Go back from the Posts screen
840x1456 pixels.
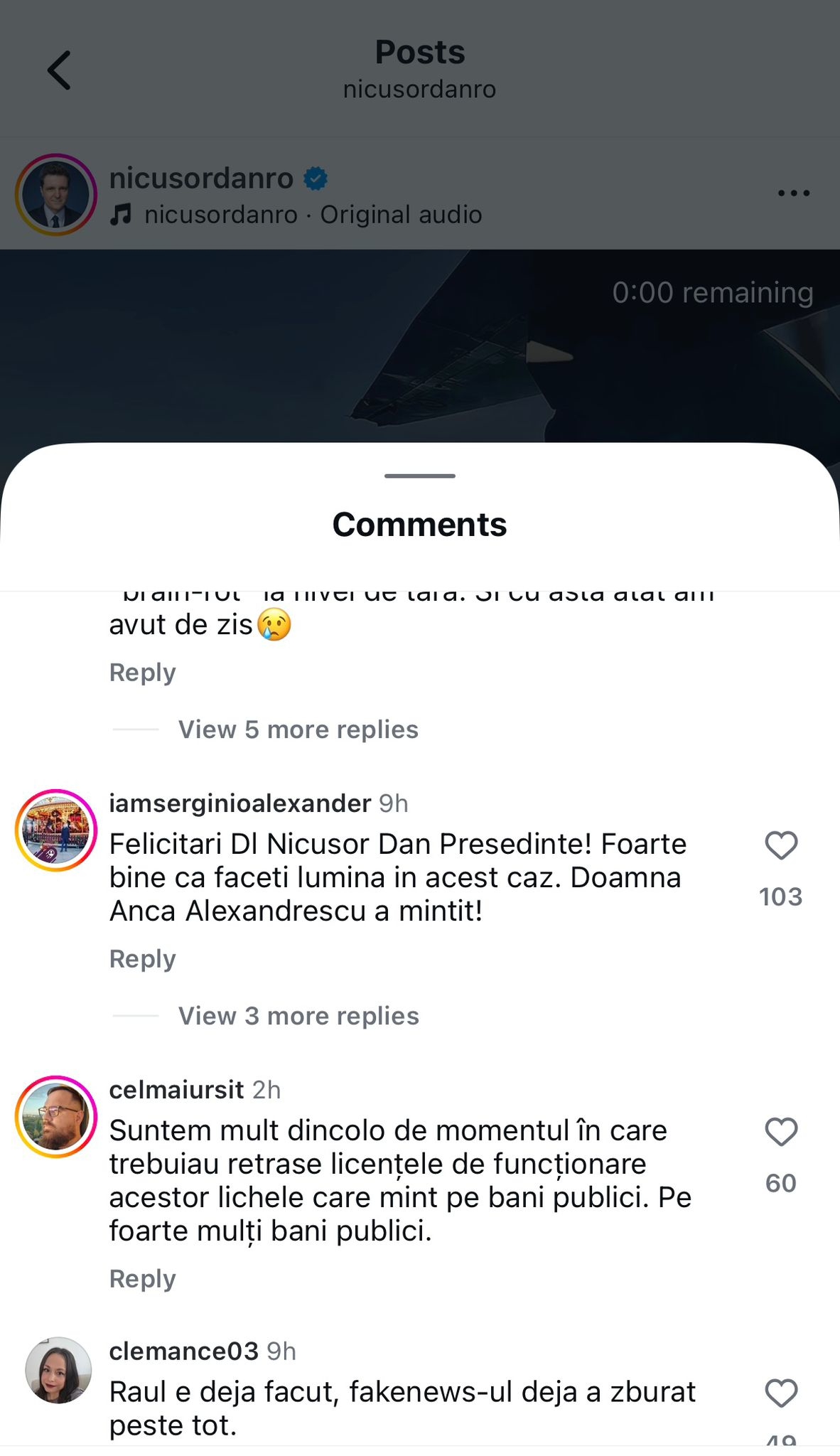click(59, 70)
